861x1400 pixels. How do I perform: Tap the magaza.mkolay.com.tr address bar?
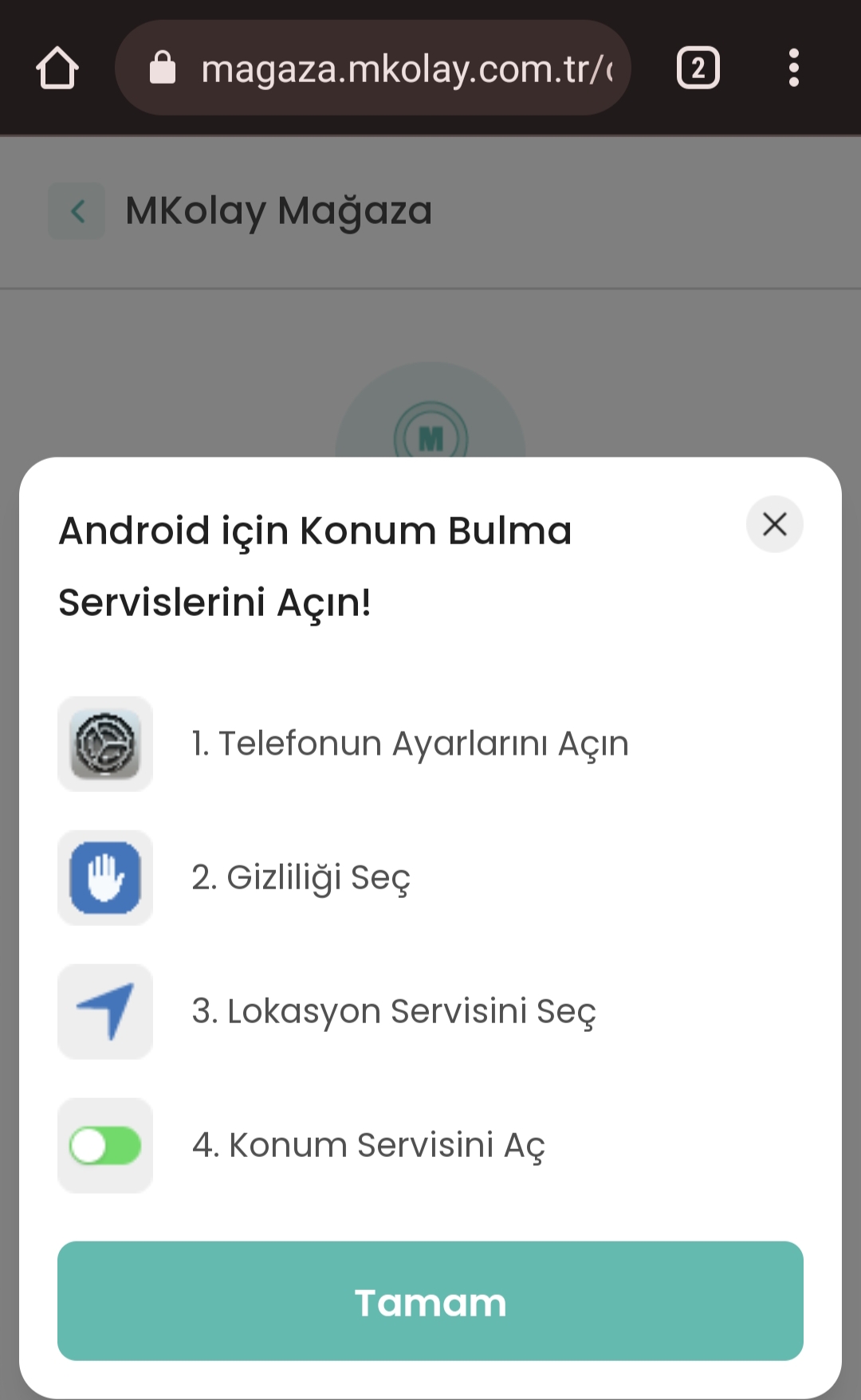point(373,68)
